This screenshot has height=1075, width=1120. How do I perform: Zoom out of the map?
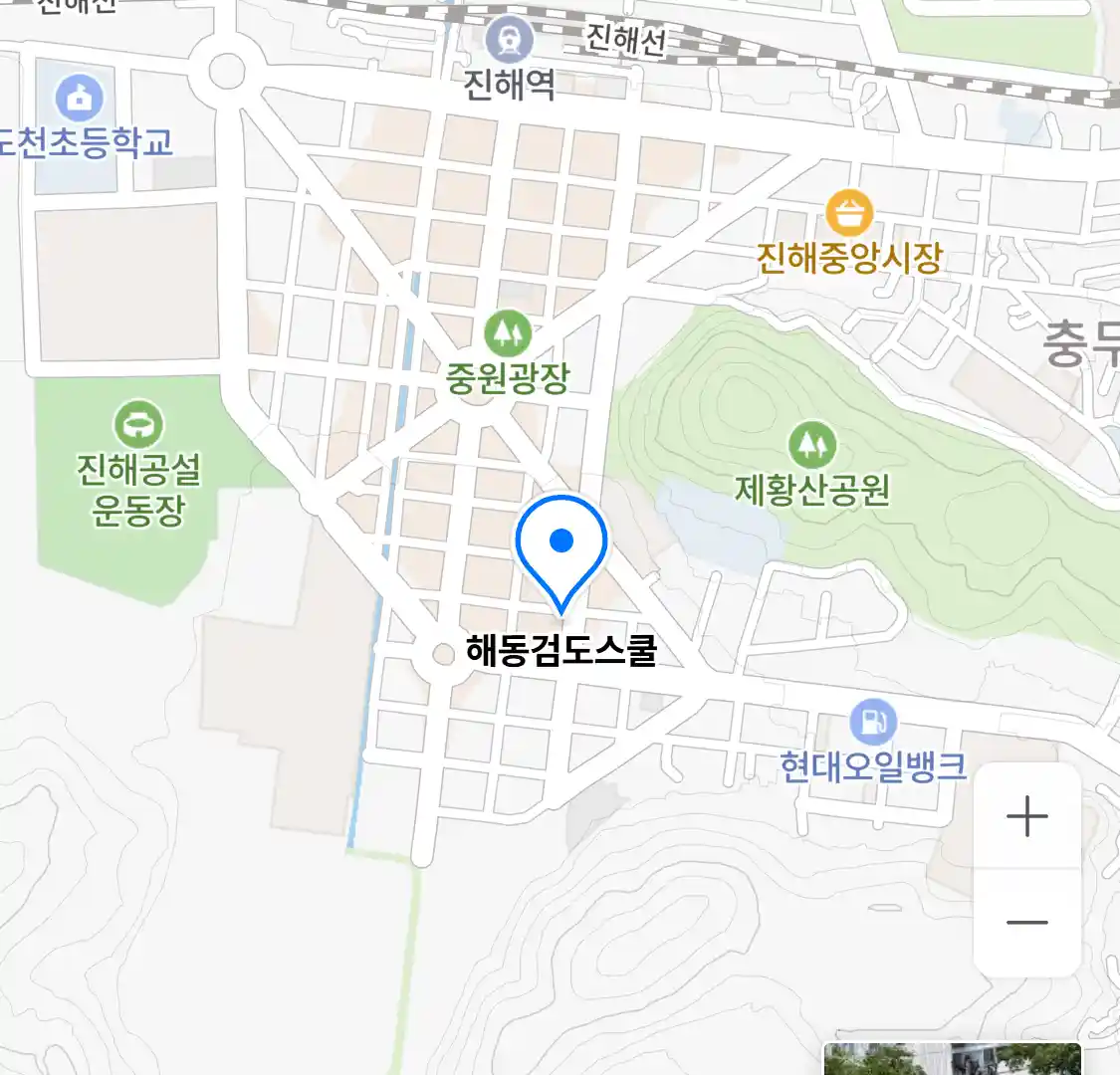pos(1026,923)
